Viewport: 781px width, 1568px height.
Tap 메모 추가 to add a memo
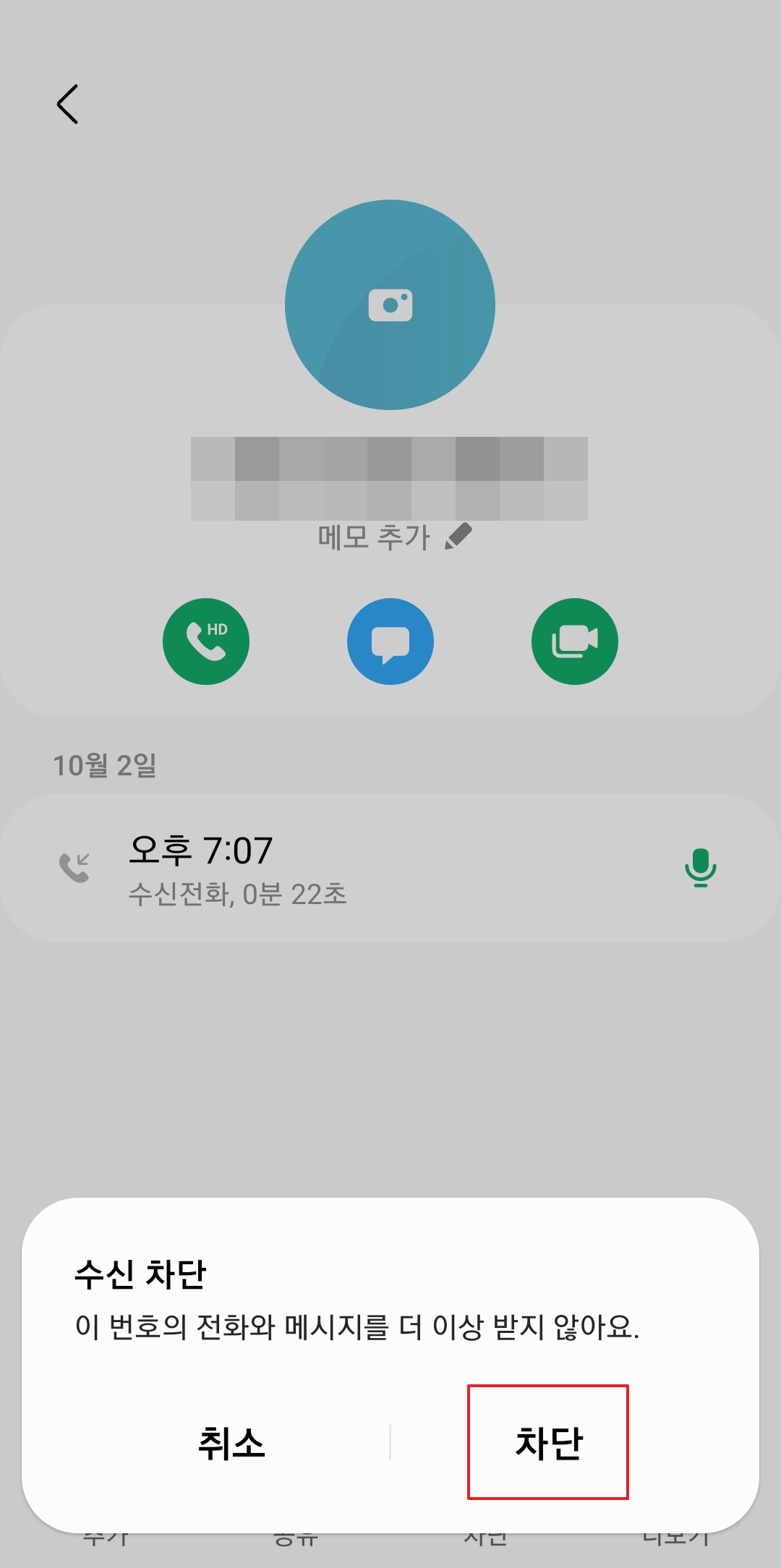pyautogui.click(x=375, y=535)
